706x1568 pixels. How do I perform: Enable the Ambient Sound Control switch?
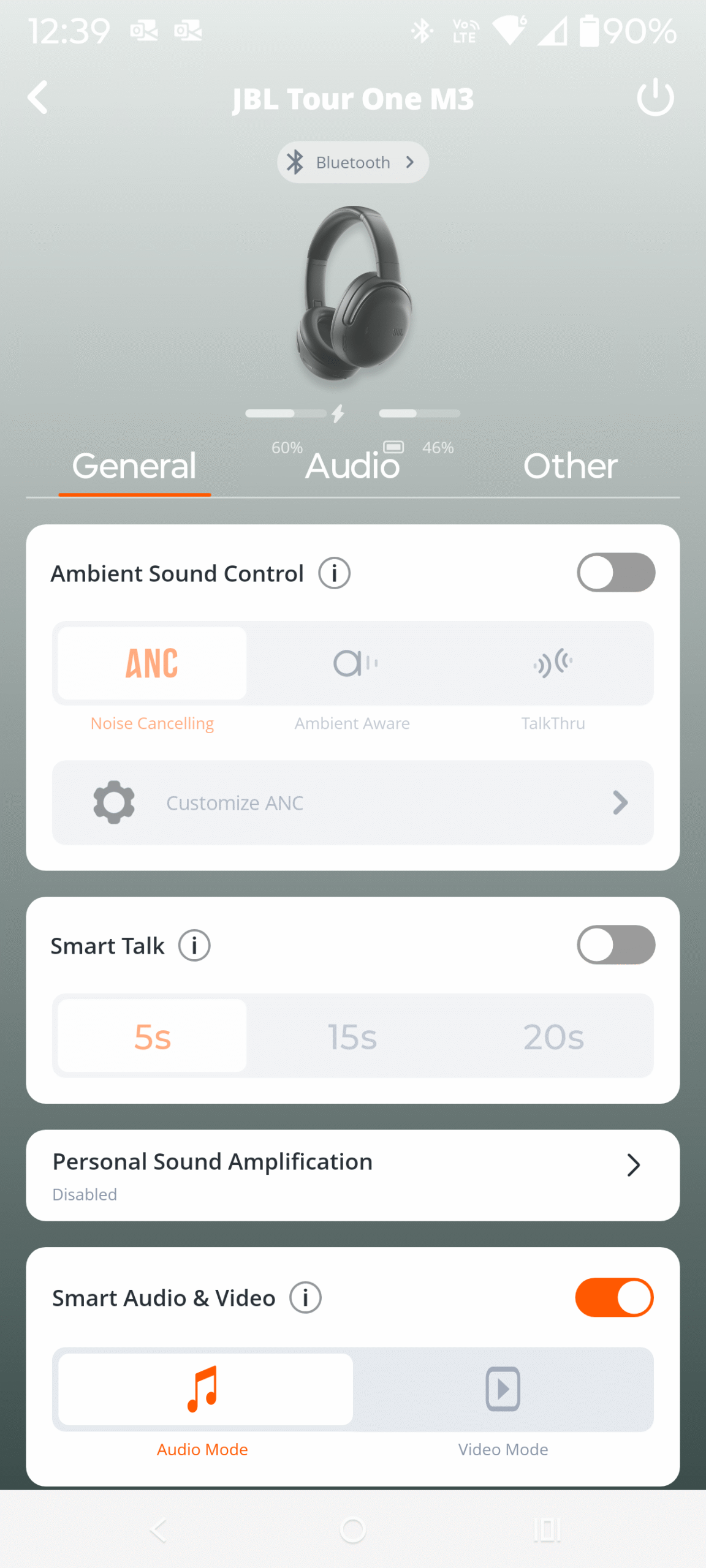tap(615, 573)
